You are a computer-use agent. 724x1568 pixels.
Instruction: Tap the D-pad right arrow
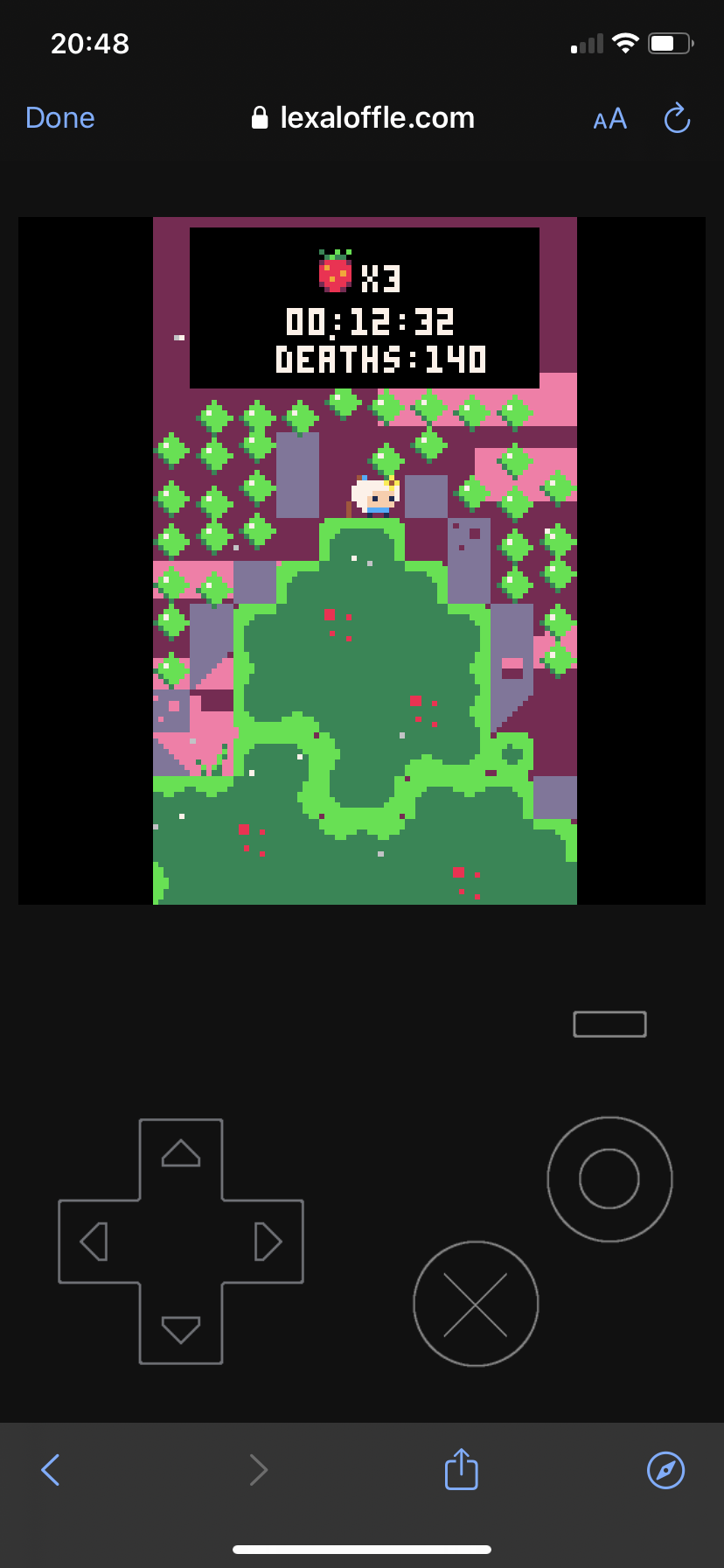click(267, 1241)
